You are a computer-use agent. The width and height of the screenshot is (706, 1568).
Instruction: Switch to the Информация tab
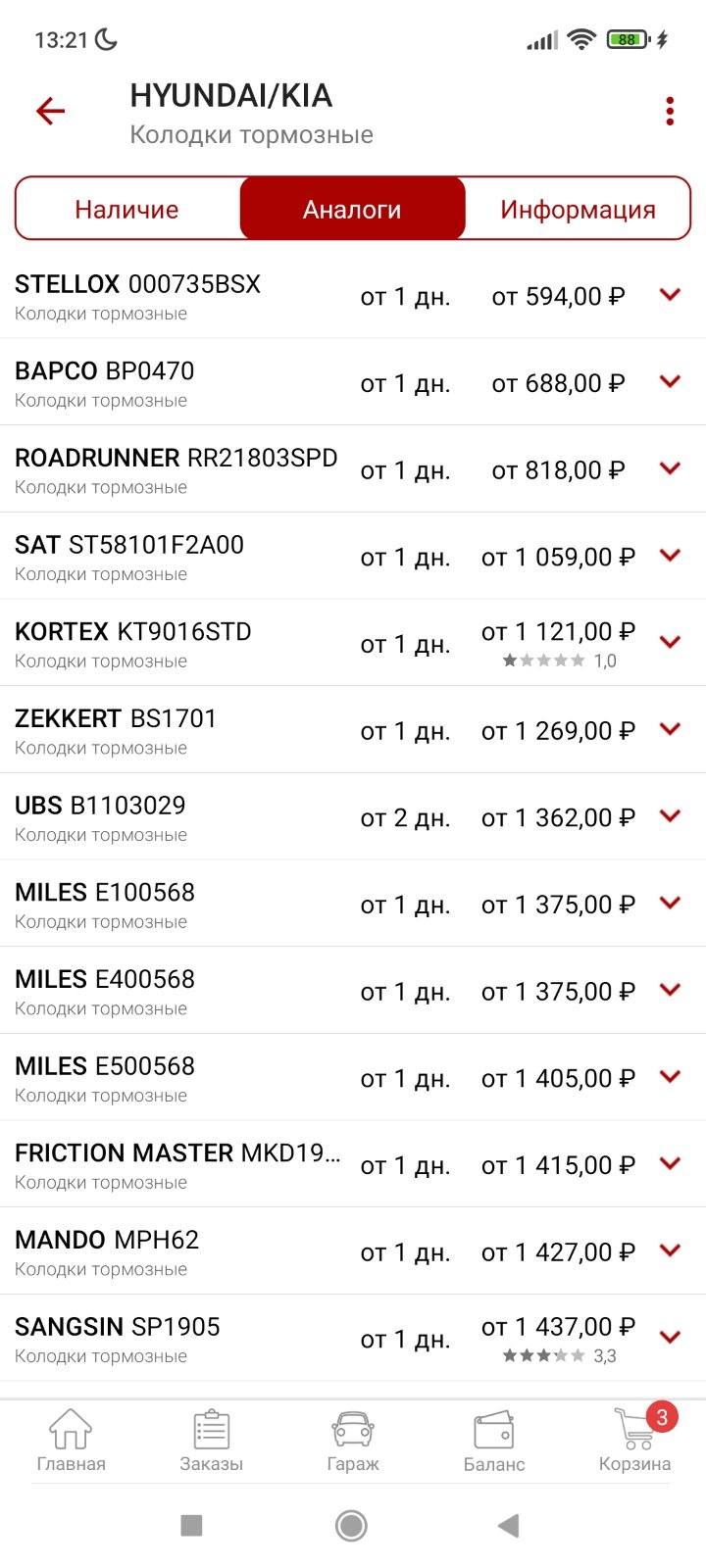pos(578,209)
